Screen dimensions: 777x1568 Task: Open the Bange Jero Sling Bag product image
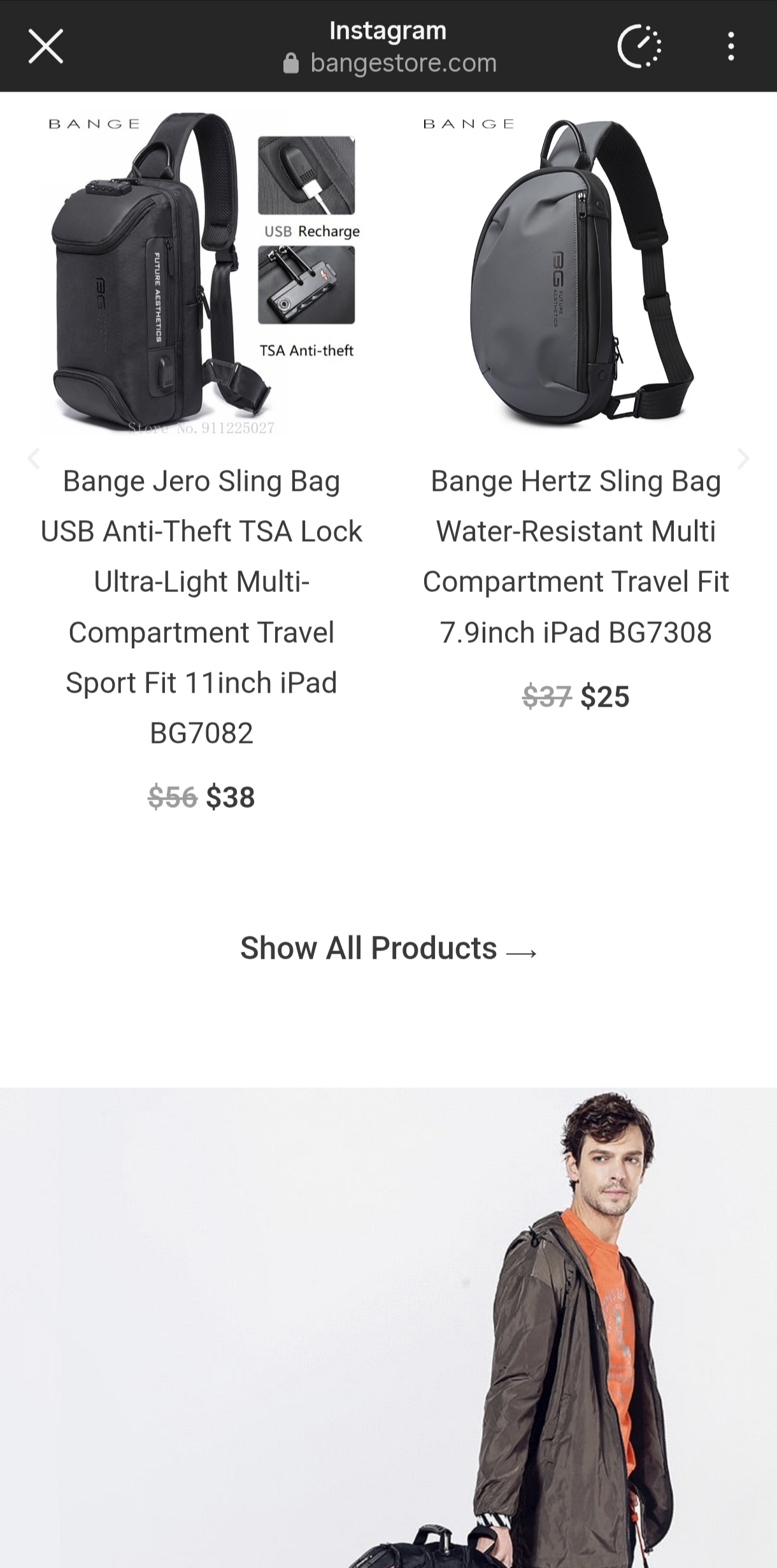coord(201,274)
